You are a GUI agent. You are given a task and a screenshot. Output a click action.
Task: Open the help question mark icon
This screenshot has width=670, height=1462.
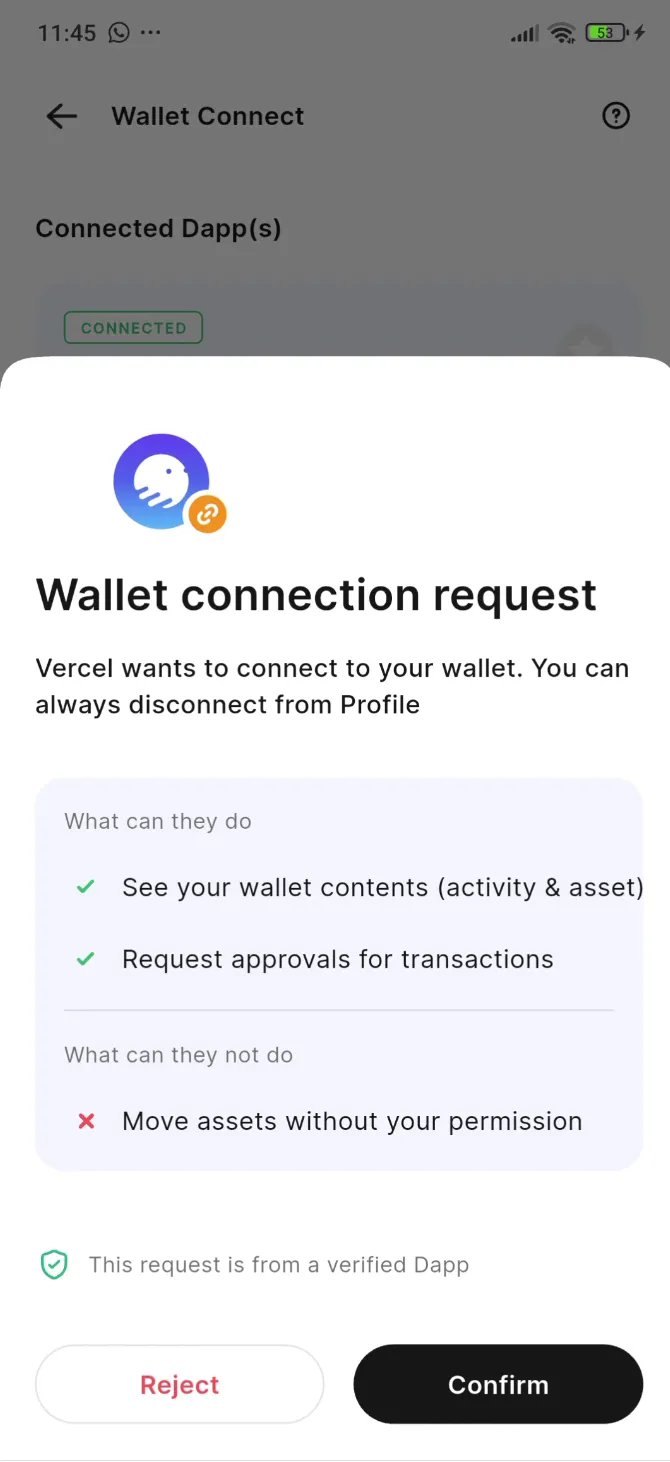click(x=616, y=116)
